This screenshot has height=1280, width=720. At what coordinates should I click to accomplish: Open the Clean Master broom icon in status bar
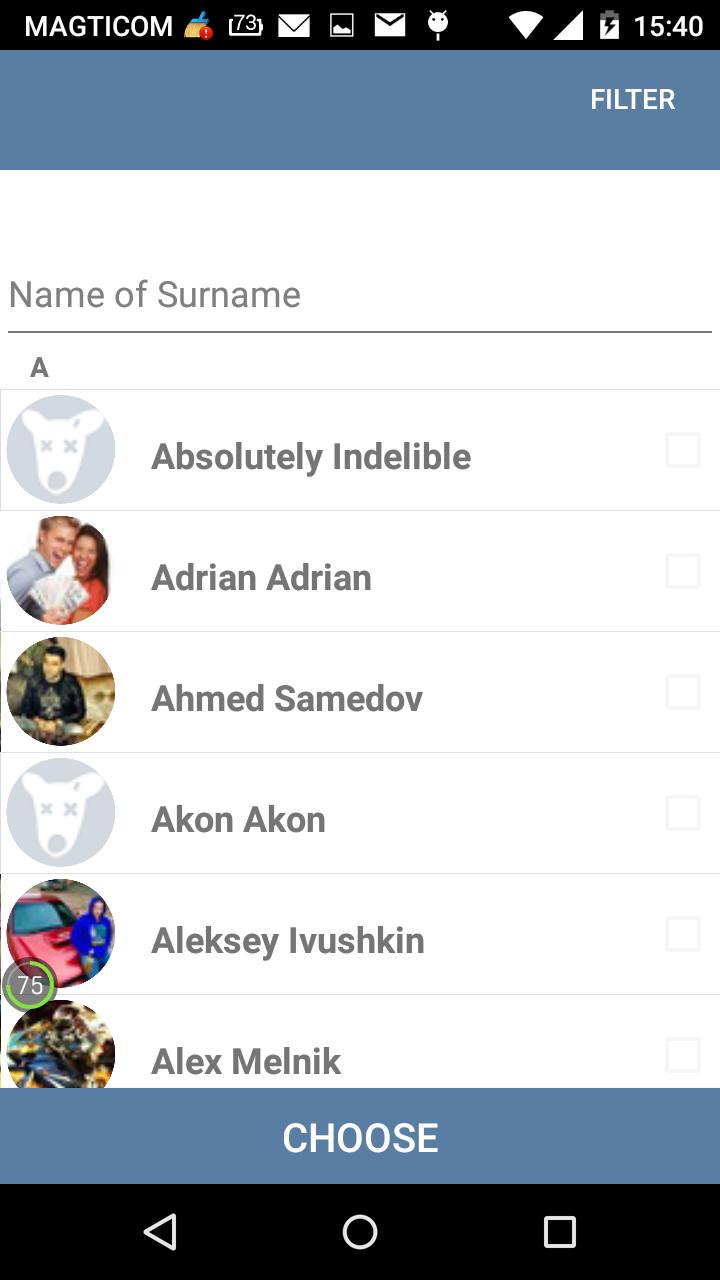pyautogui.click(x=200, y=24)
